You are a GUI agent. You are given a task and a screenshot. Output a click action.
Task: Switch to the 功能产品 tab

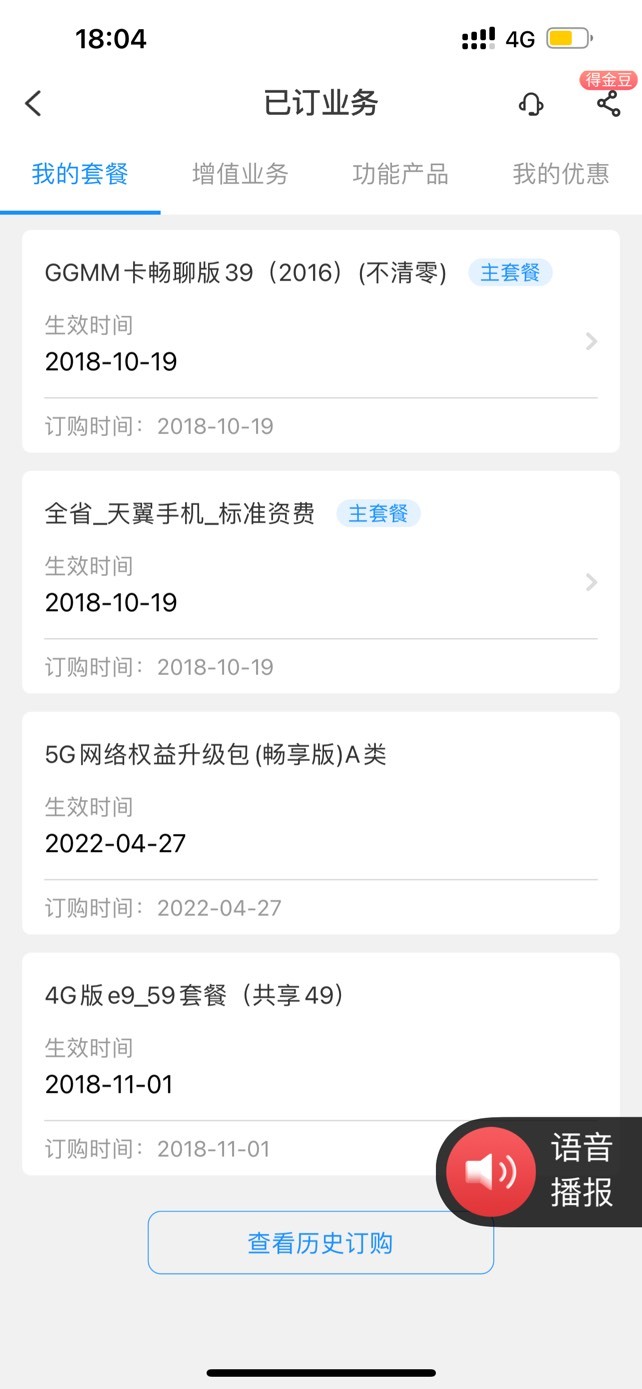coord(400,174)
